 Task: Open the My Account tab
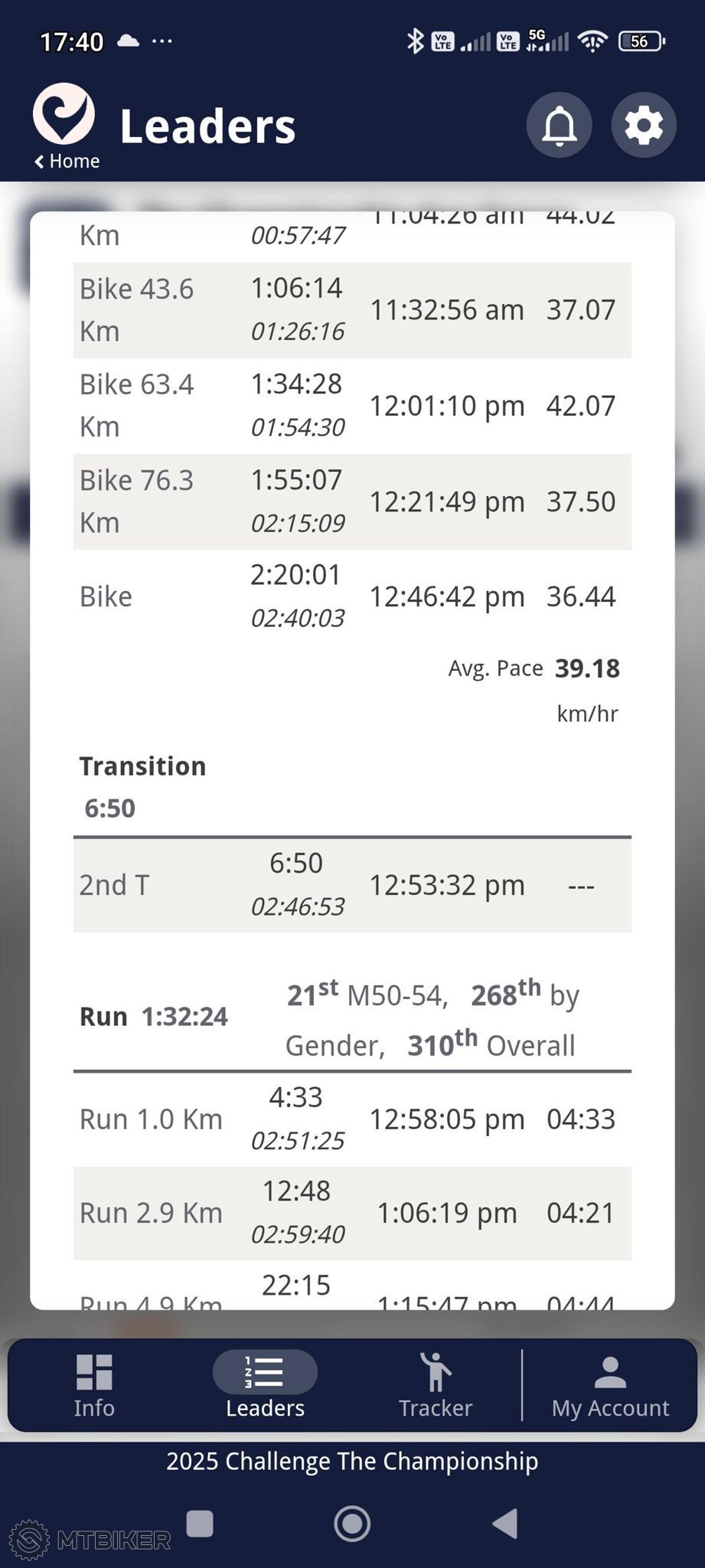click(x=610, y=1387)
